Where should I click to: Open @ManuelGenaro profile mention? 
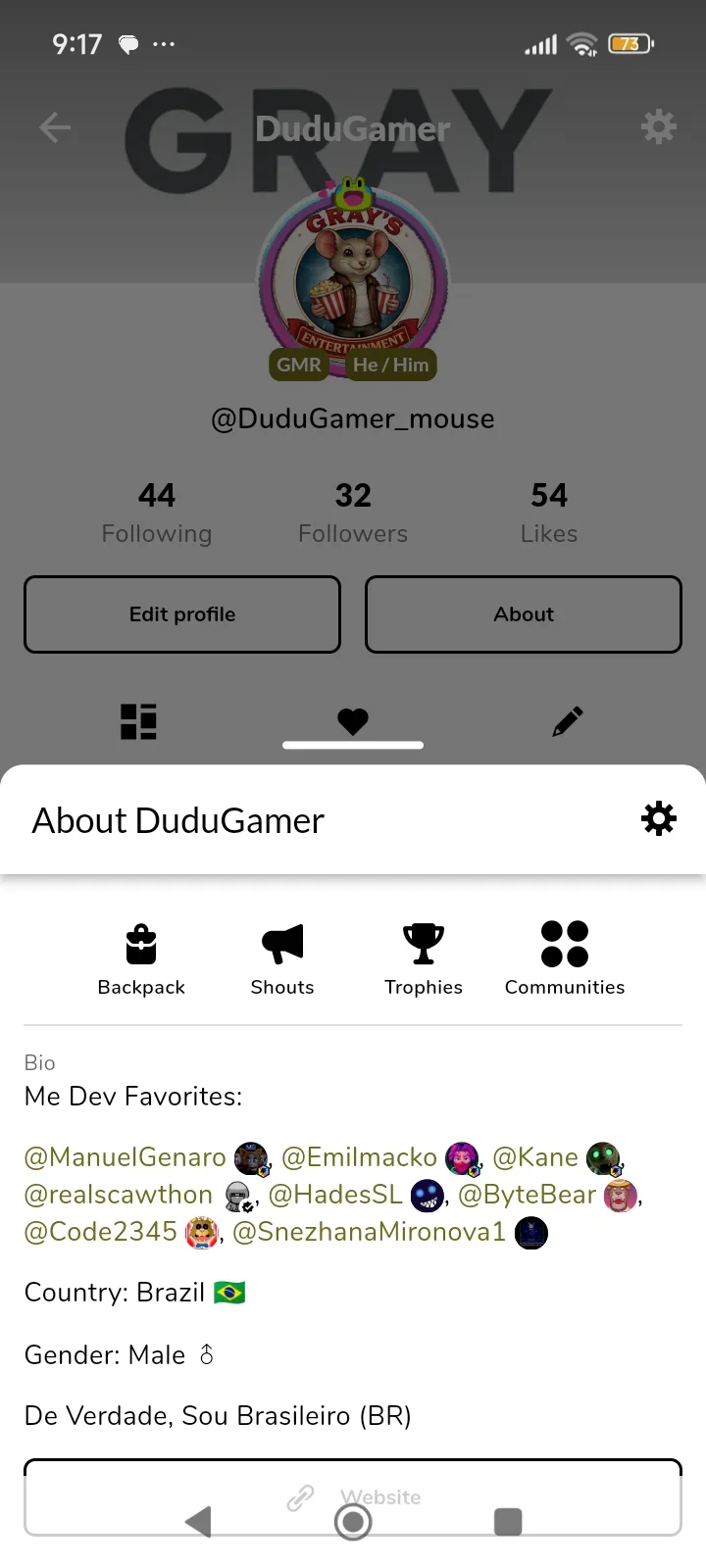[x=126, y=1157]
